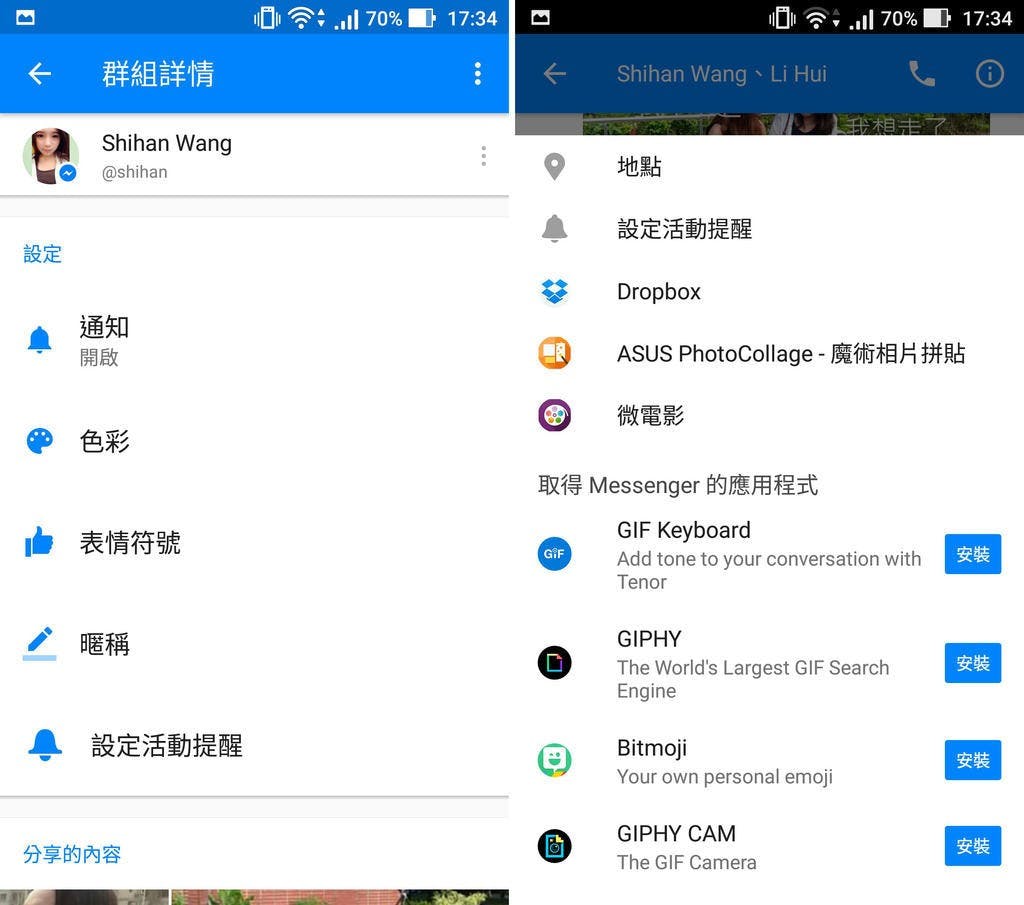The image size is (1024, 905).
Task: Go back from the 群組詳情 screen
Action: pos(39,73)
